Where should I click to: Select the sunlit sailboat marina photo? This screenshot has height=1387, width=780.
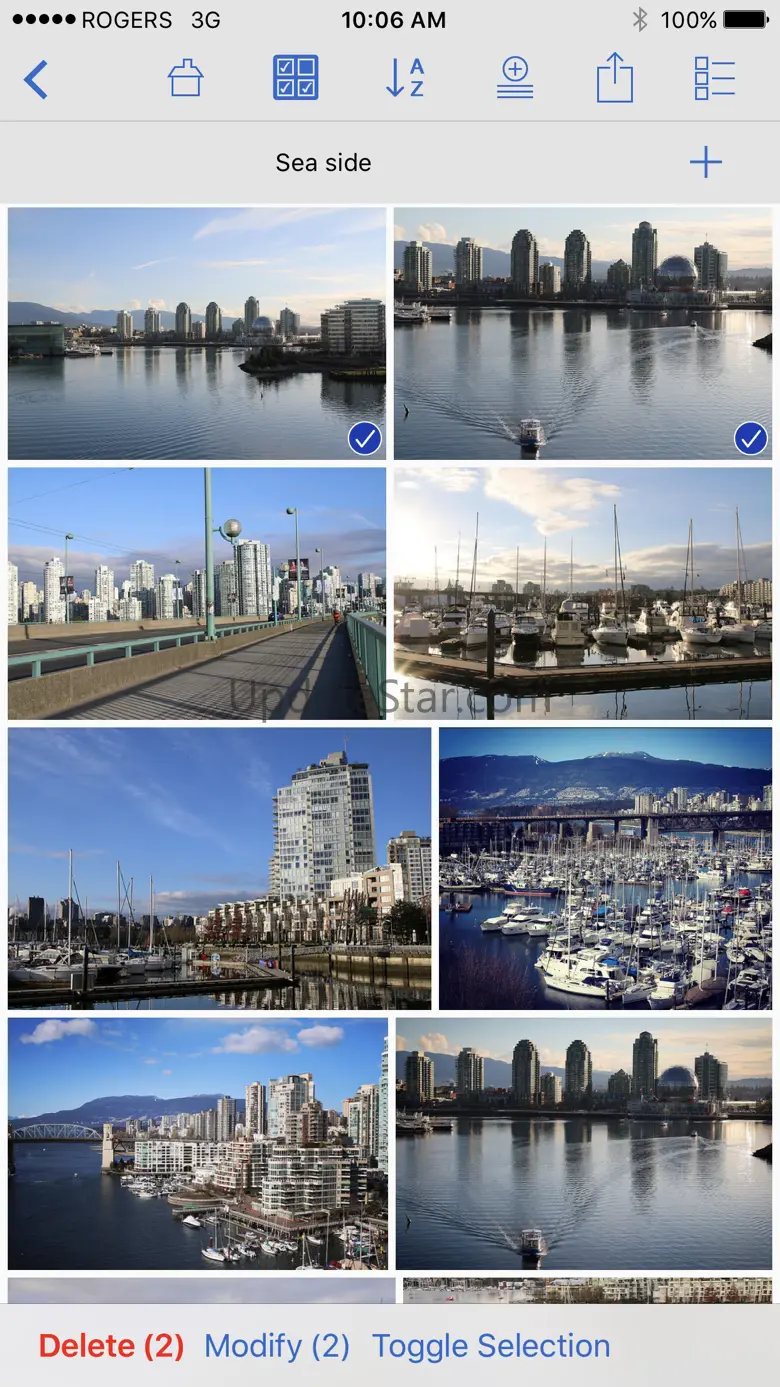[x=583, y=593]
